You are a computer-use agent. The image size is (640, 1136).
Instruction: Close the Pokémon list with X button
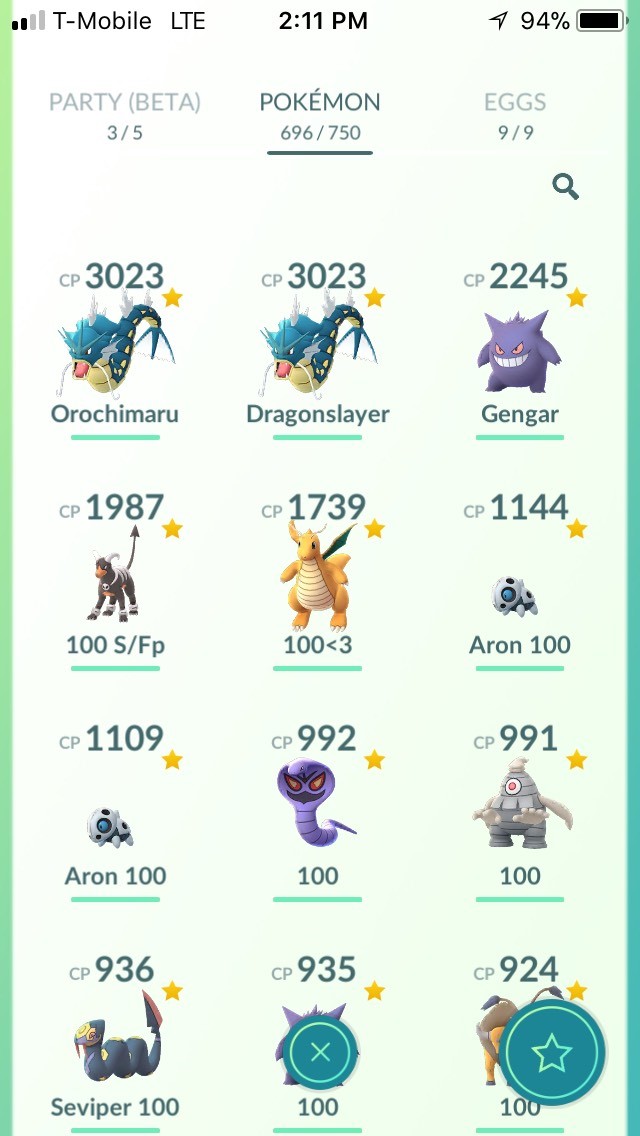320,1052
